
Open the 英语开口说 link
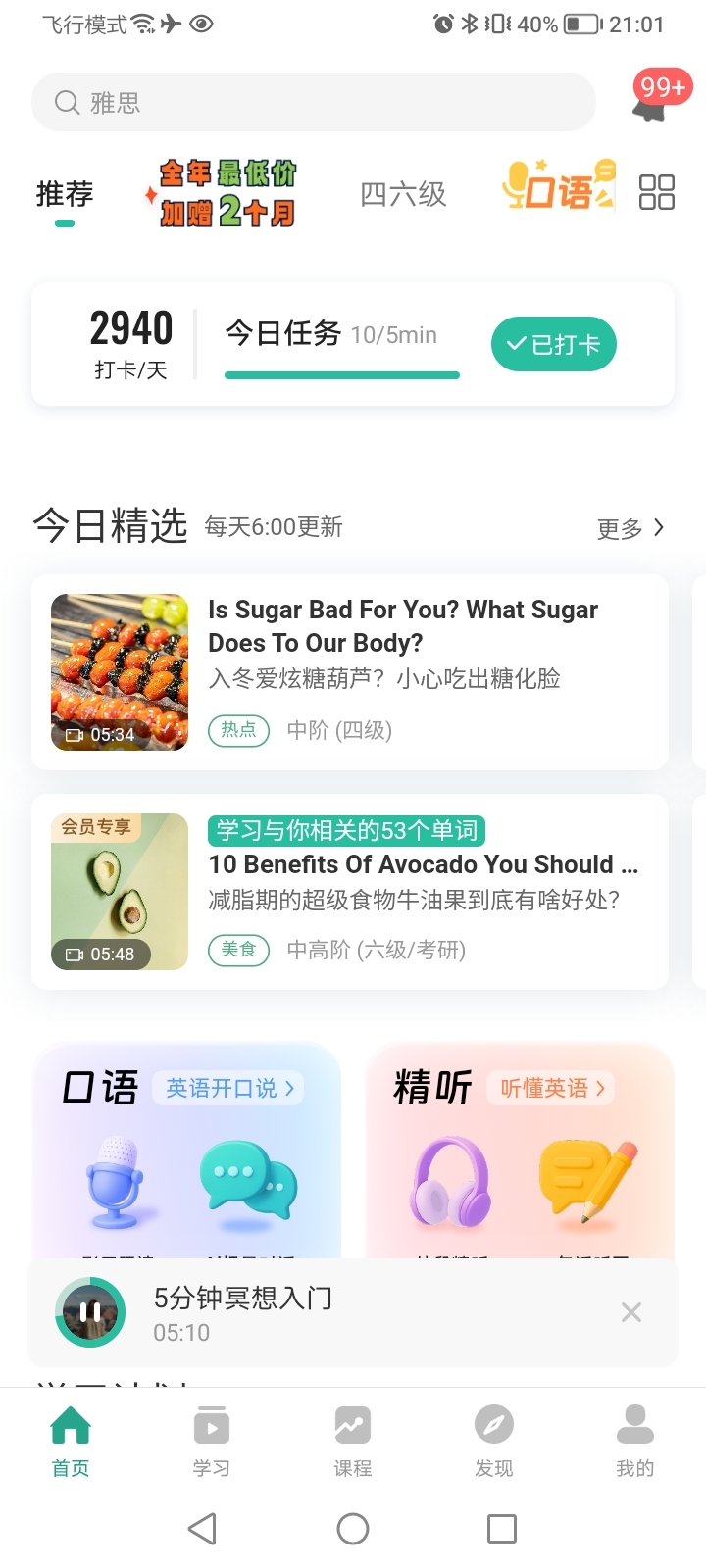click(x=228, y=1088)
